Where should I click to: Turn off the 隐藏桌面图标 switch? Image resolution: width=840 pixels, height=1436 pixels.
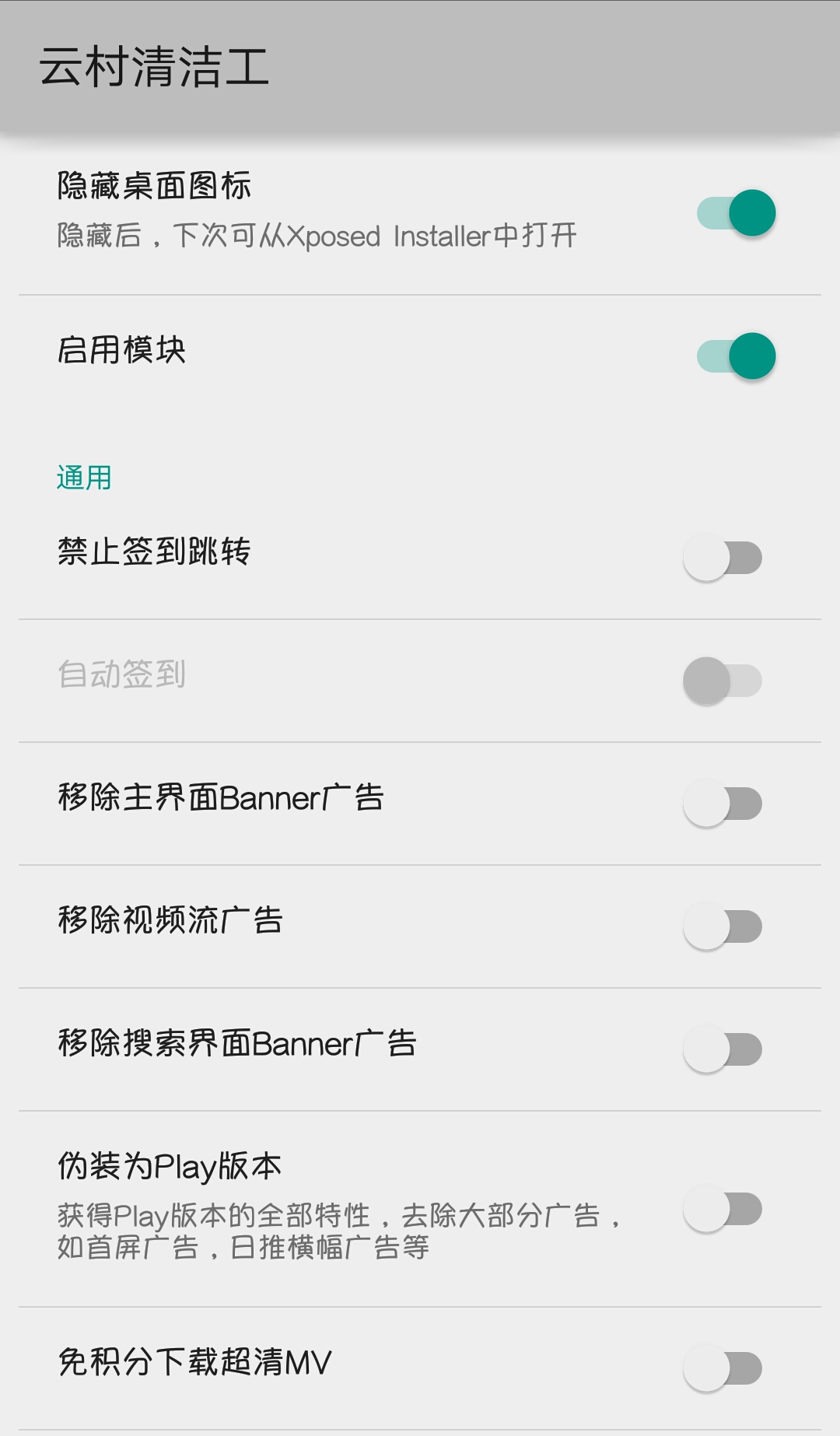[736, 213]
